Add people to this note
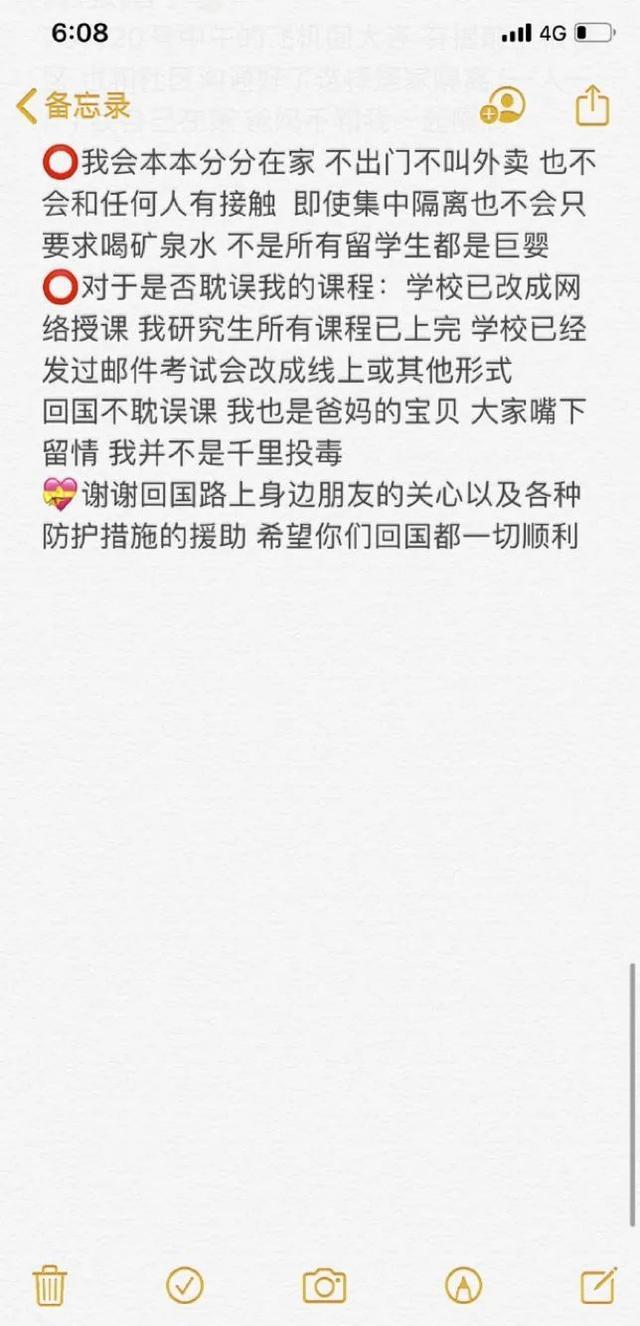The image size is (640, 1326). [502, 105]
